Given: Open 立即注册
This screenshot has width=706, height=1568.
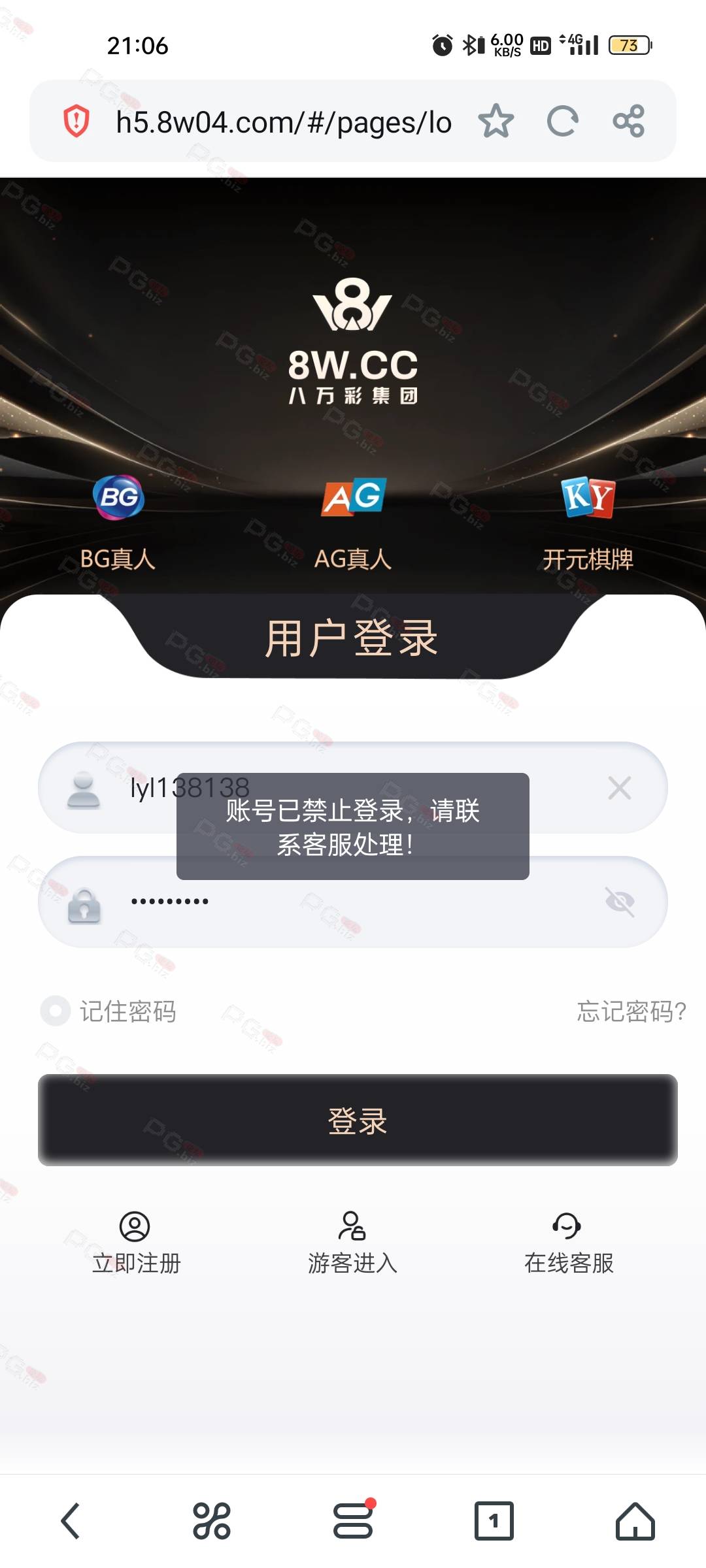Looking at the screenshot, I should (x=136, y=1243).
